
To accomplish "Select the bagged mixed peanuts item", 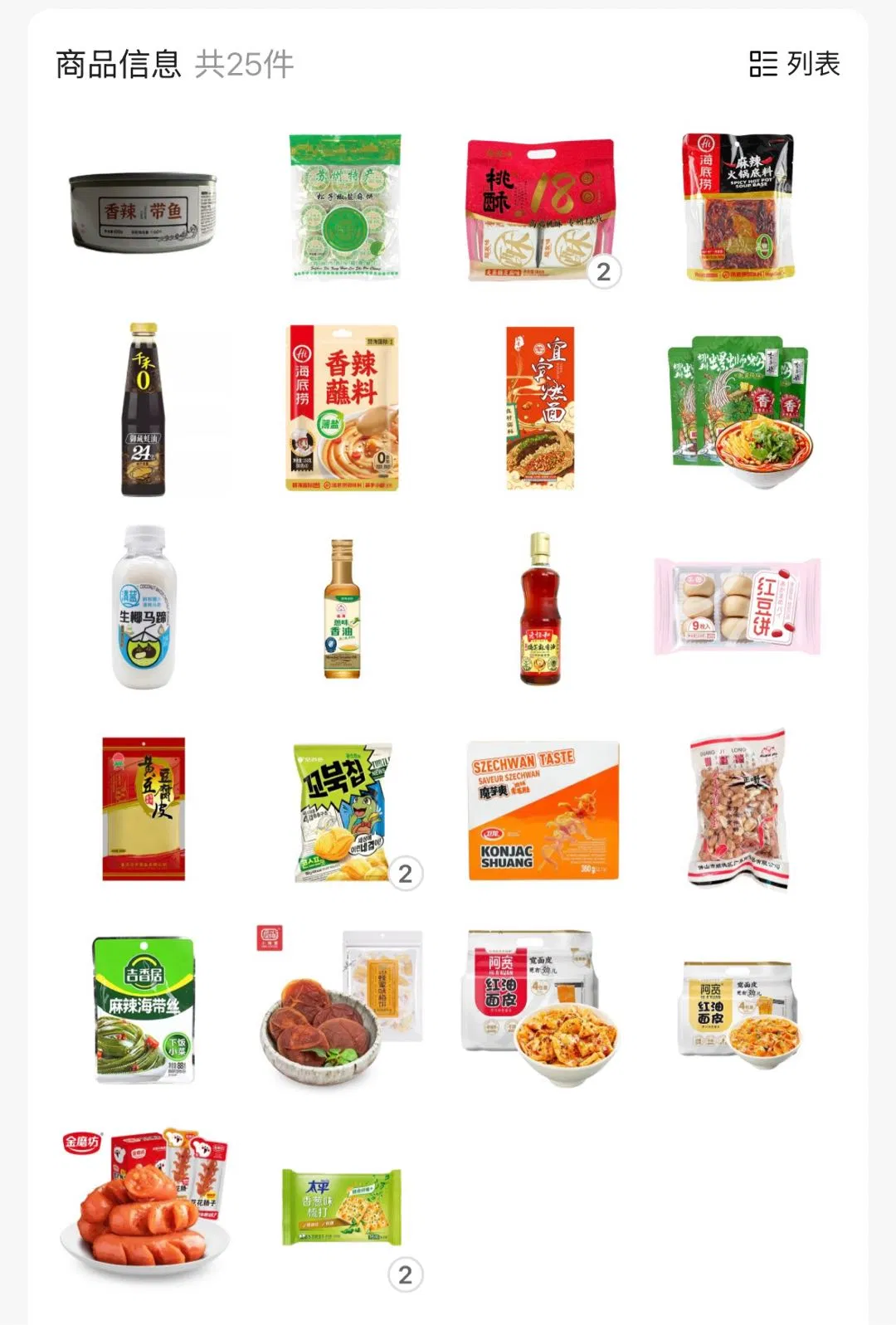I will click(x=738, y=808).
